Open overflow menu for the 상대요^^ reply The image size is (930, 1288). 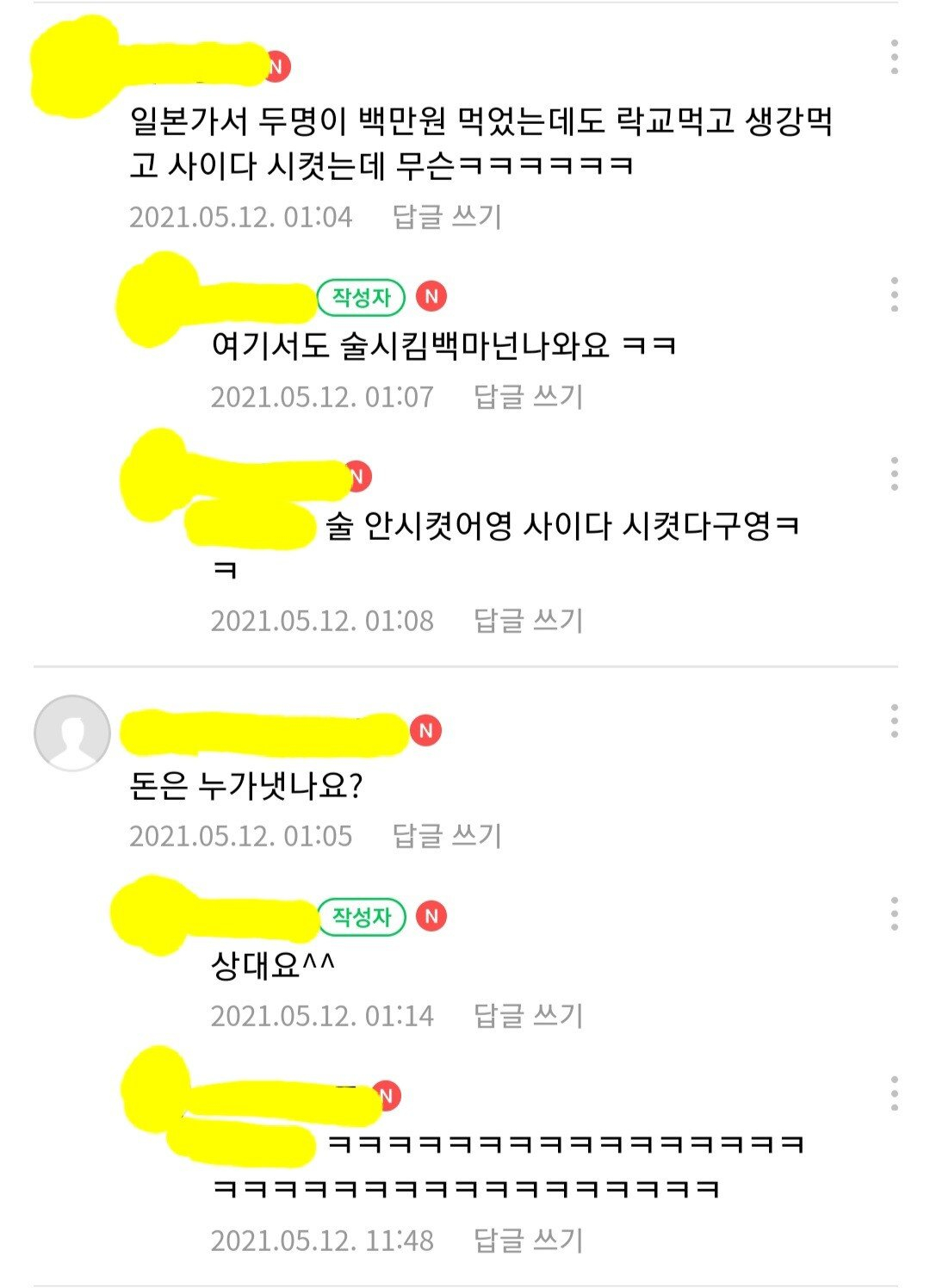coord(895,913)
